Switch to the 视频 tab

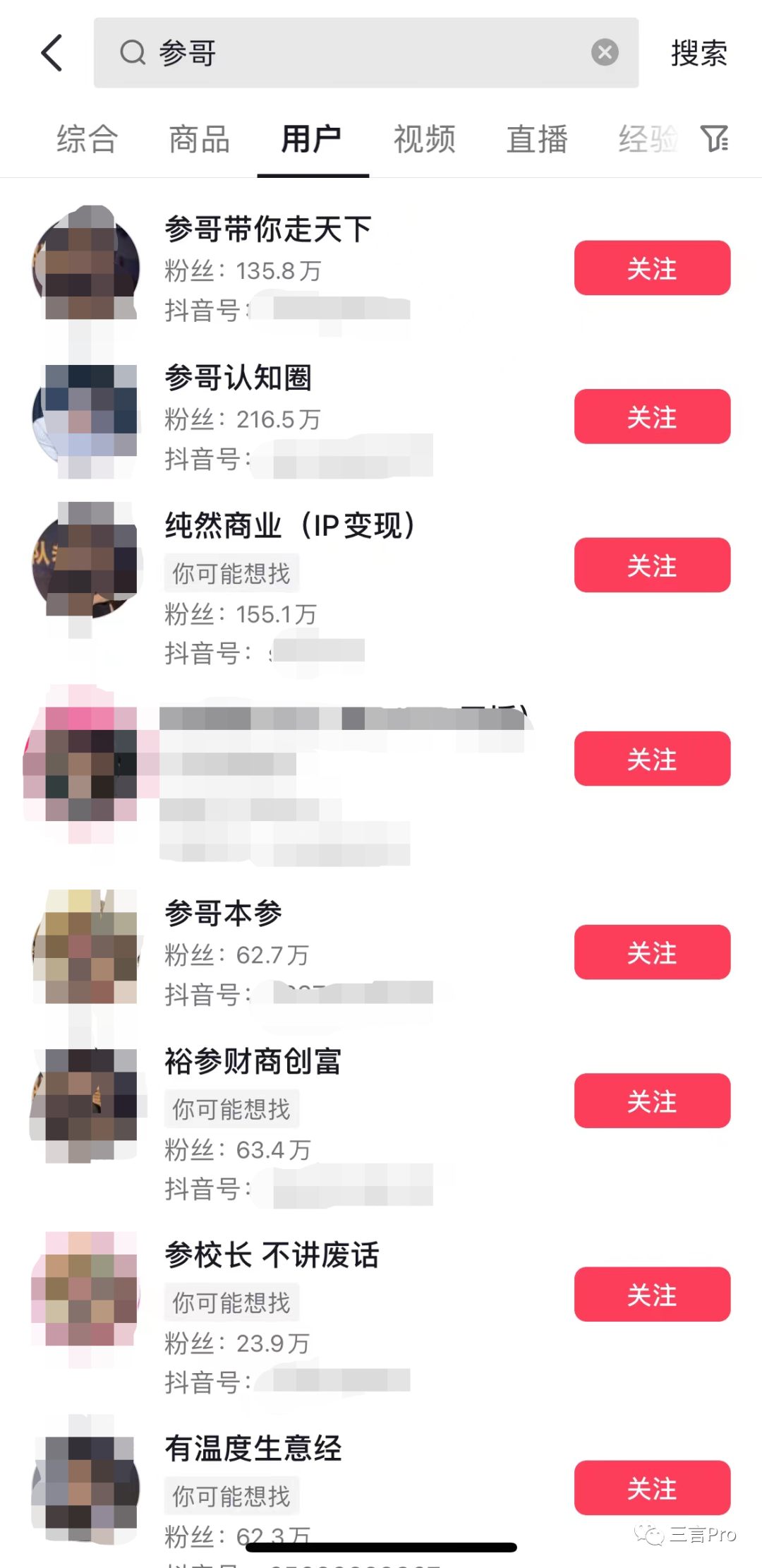click(x=425, y=139)
